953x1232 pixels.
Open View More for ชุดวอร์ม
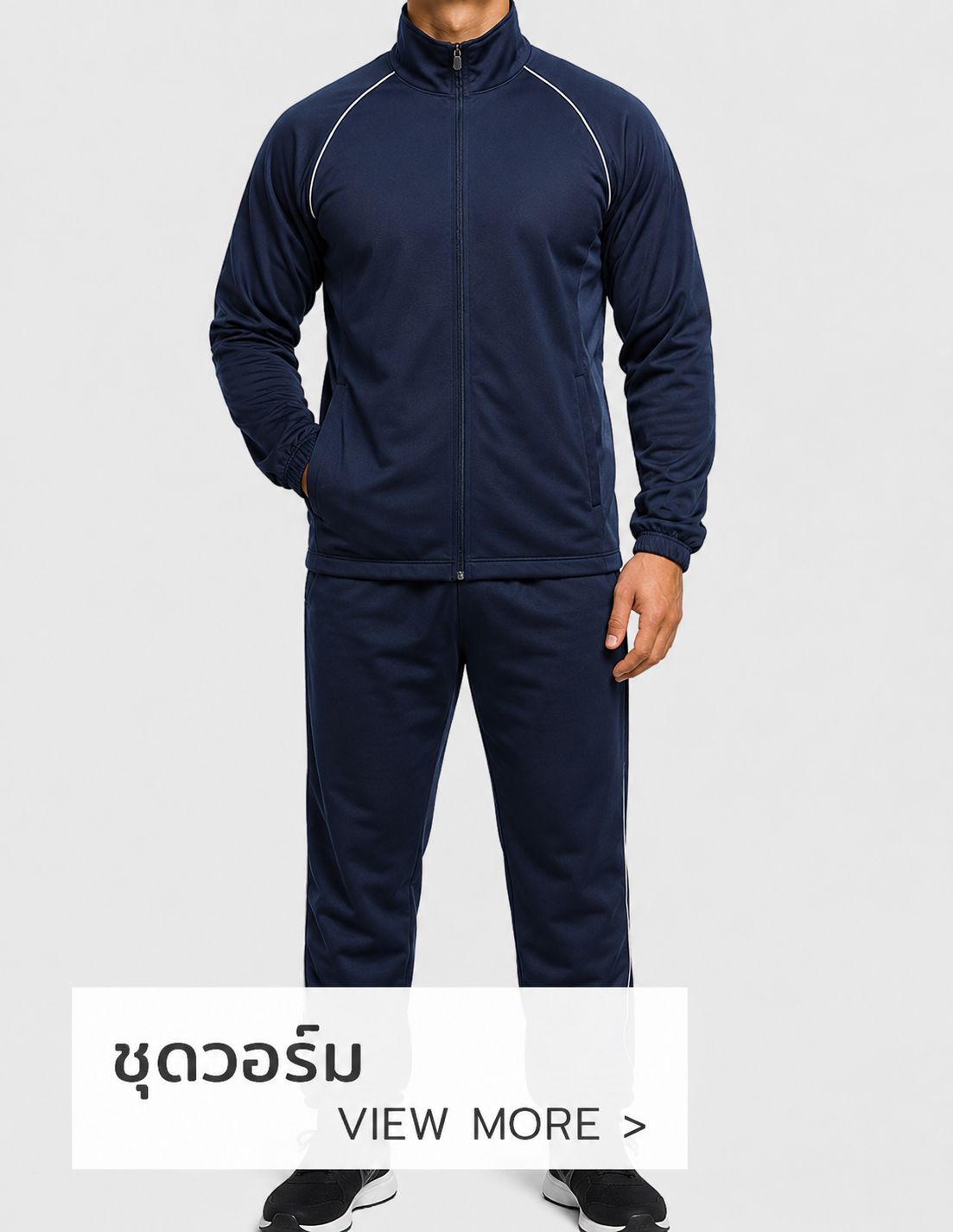coord(492,1123)
